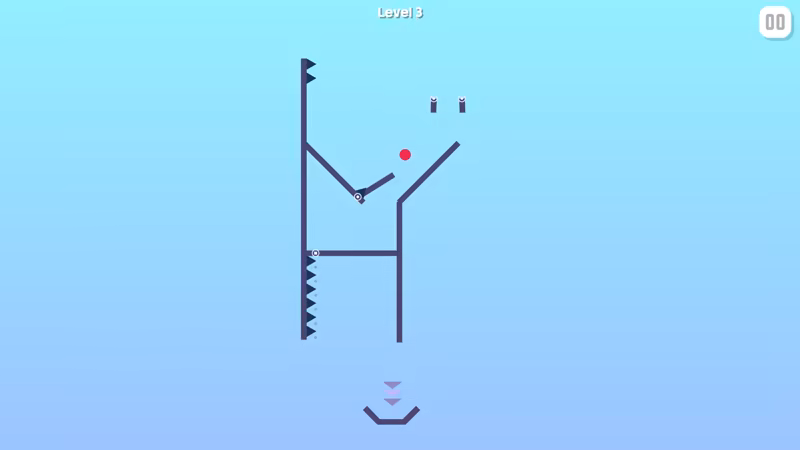Tap the pivot ring on the short angled bar

[358, 197]
